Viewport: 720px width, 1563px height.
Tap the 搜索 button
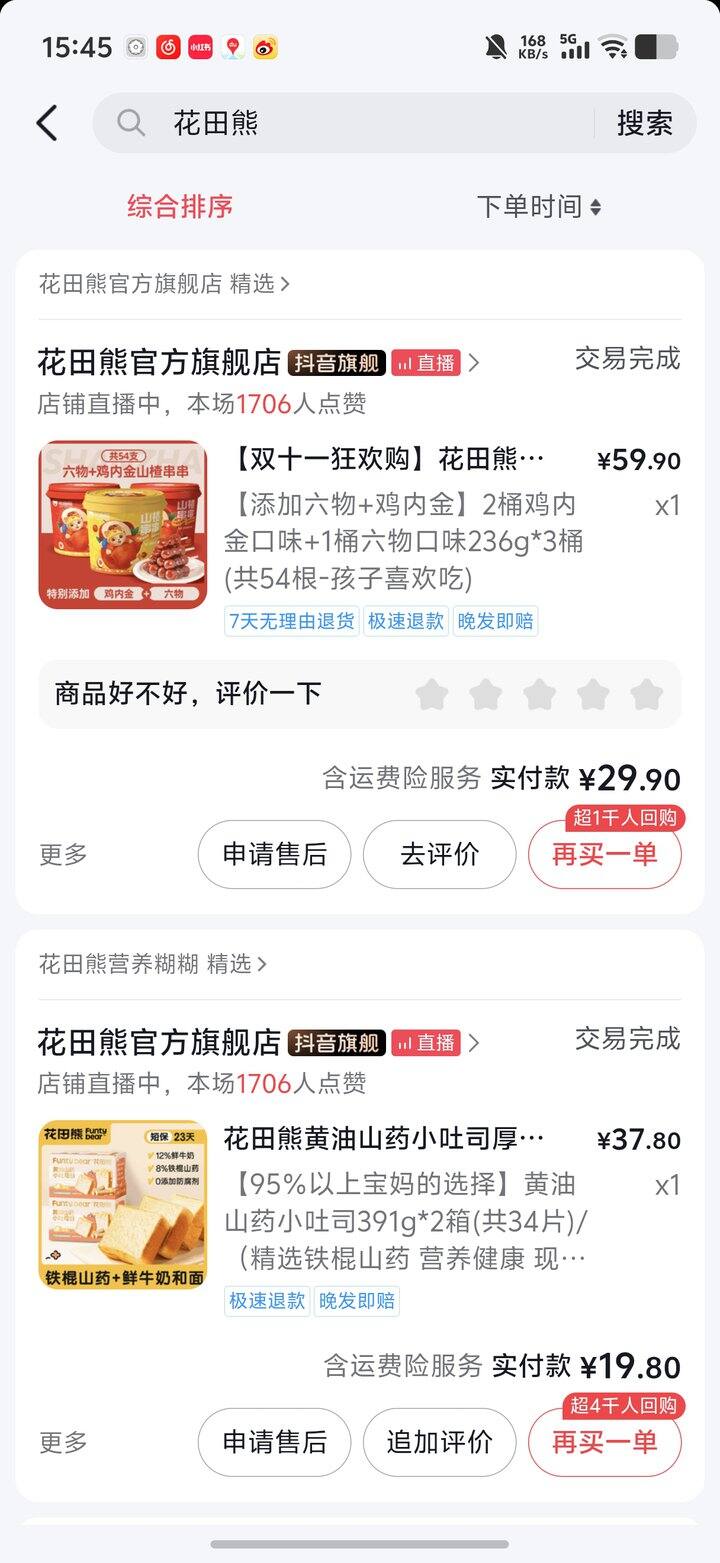[644, 123]
